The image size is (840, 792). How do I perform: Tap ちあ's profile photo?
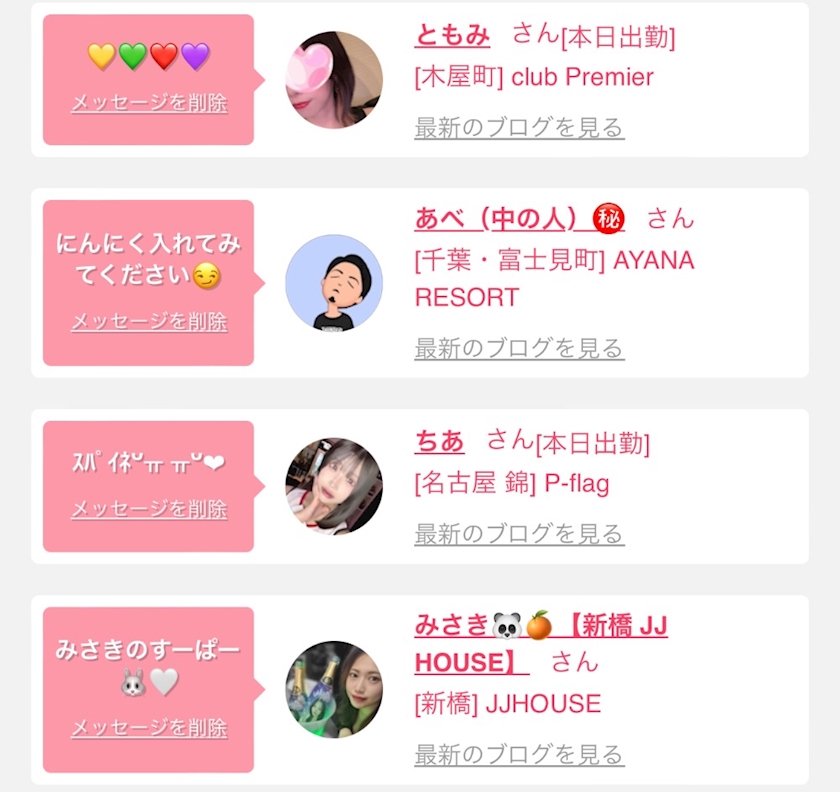(334, 486)
